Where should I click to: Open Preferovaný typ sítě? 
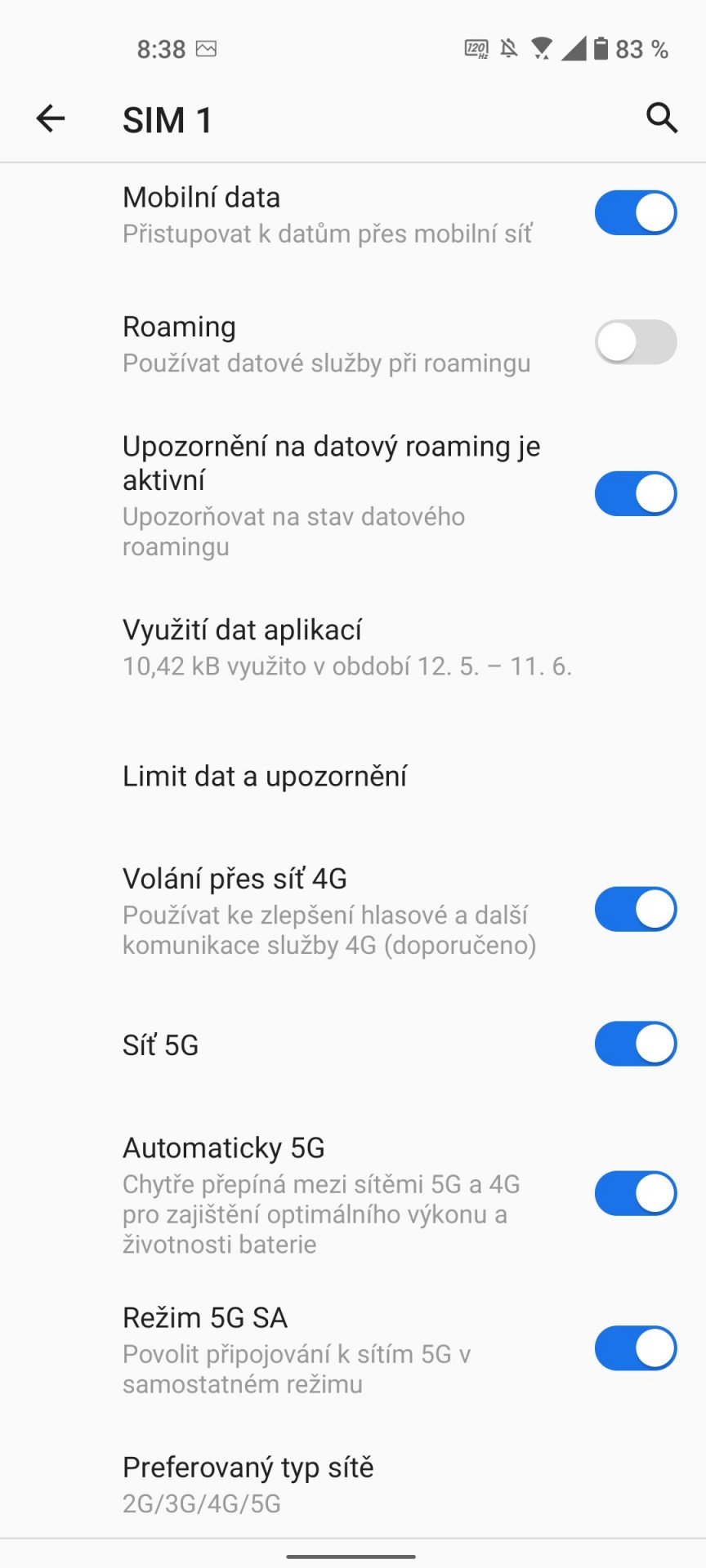[353, 1485]
